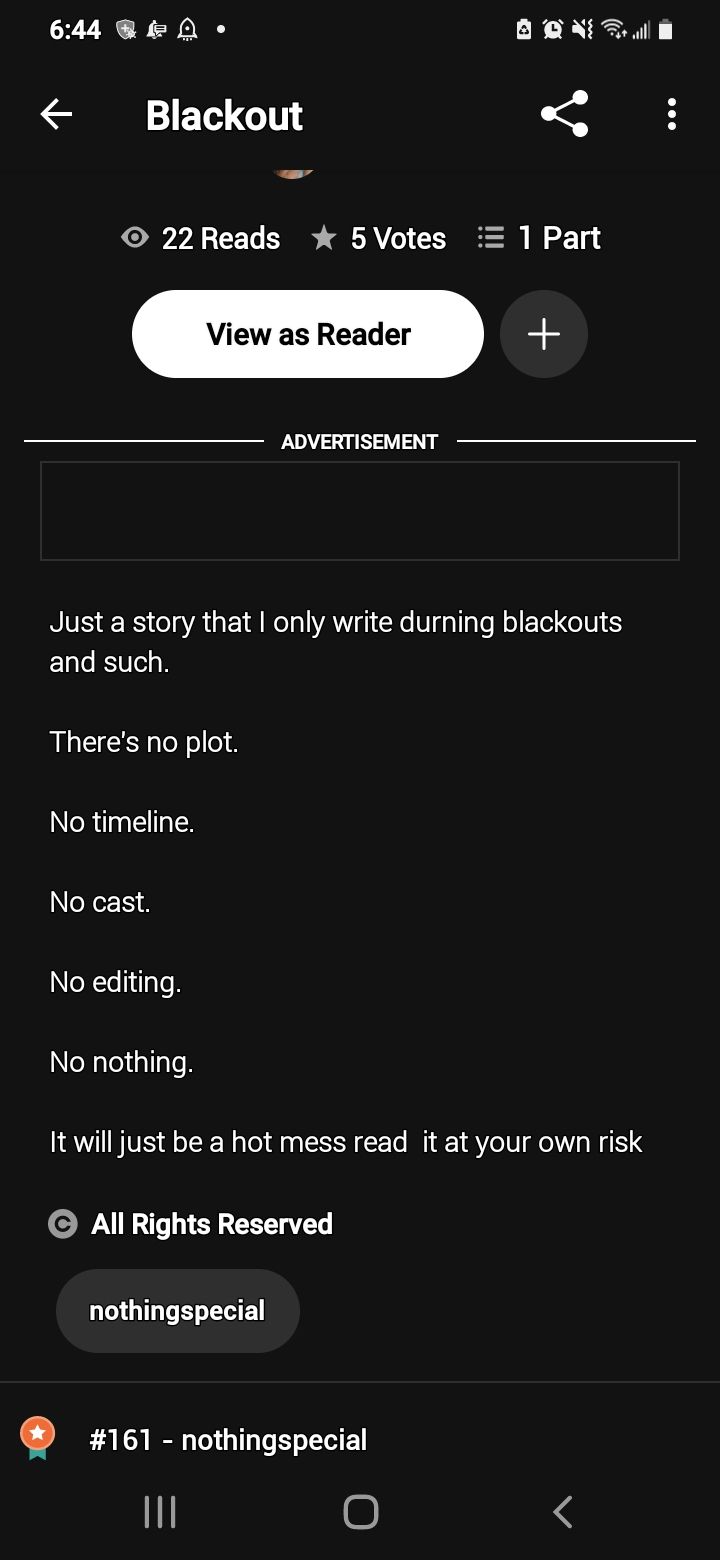This screenshot has width=720, height=1560.
Task: Tap the plus button beside View as Reader
Action: [543, 334]
